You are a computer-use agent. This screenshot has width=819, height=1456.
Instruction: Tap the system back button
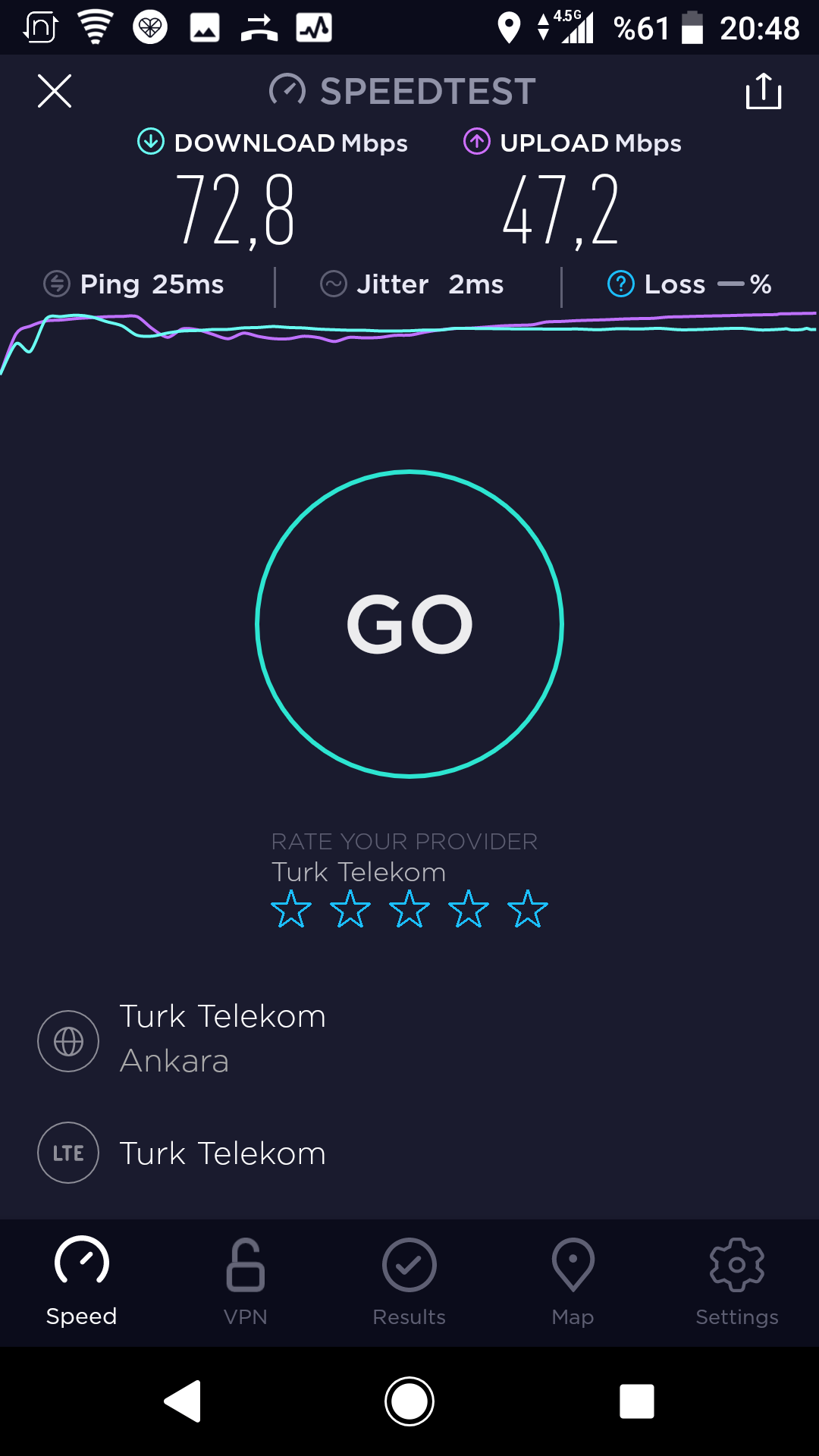(183, 1401)
